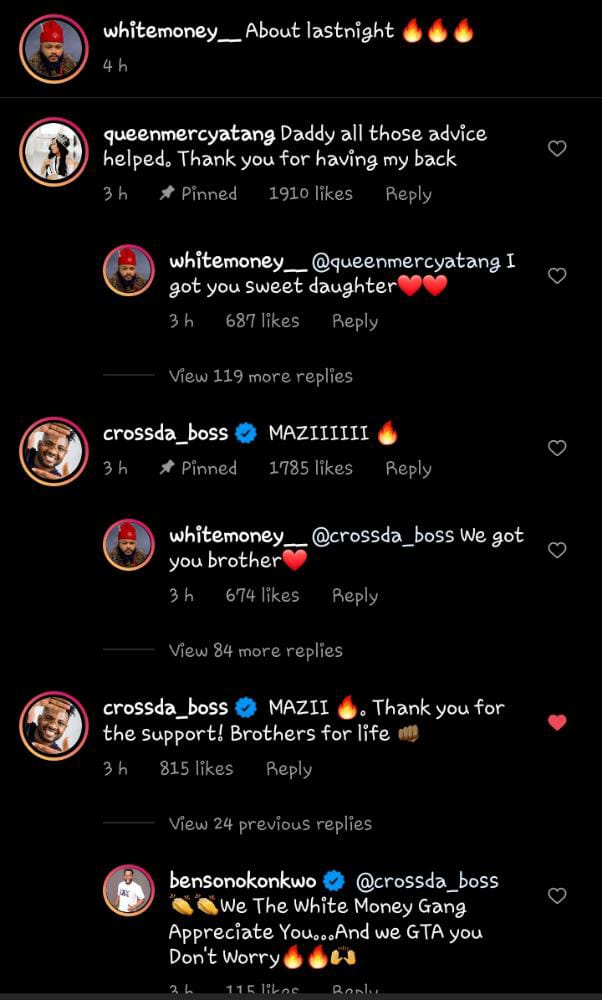Open queenmercyatang's profile from username
602x1000 pixels.
pos(189,133)
